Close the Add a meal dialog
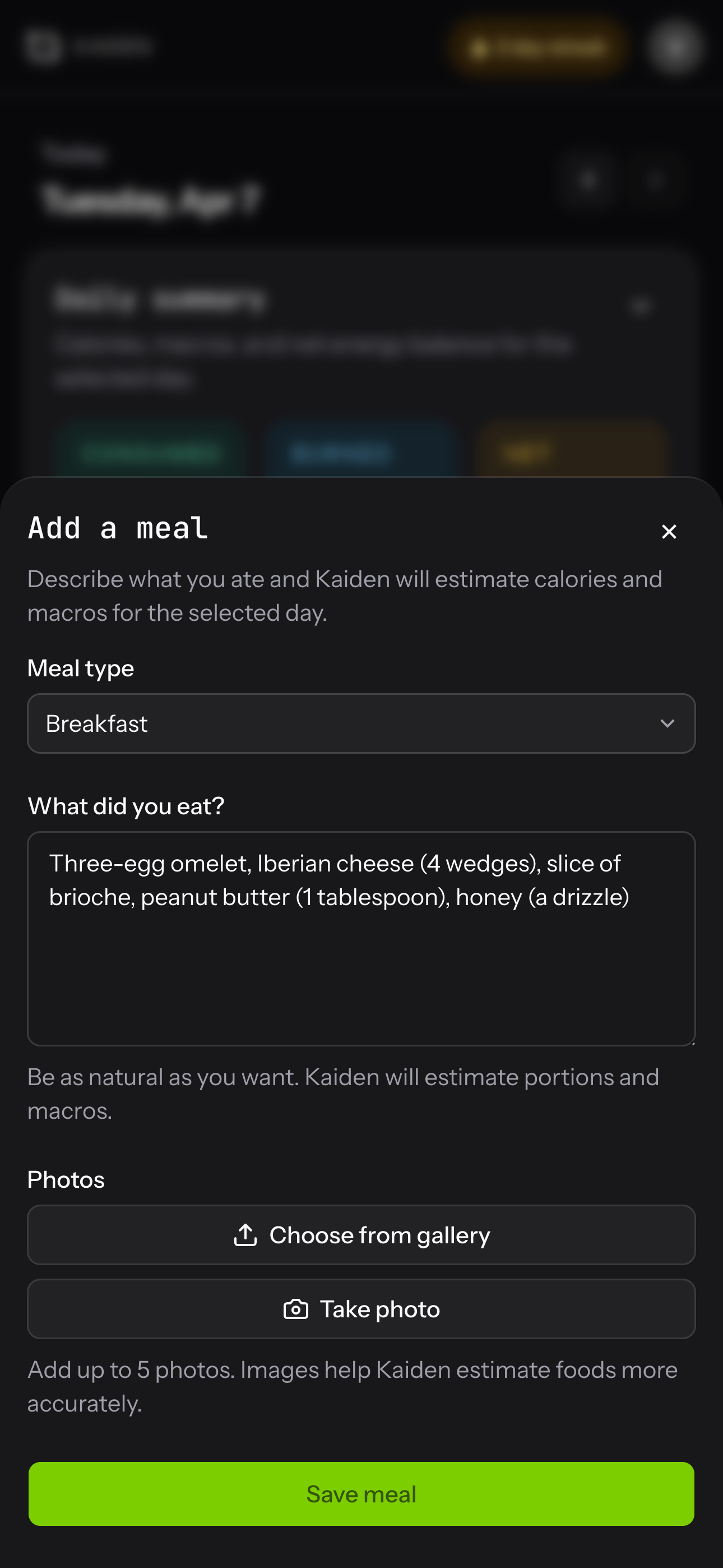The height and width of the screenshot is (1568, 723). tap(669, 532)
